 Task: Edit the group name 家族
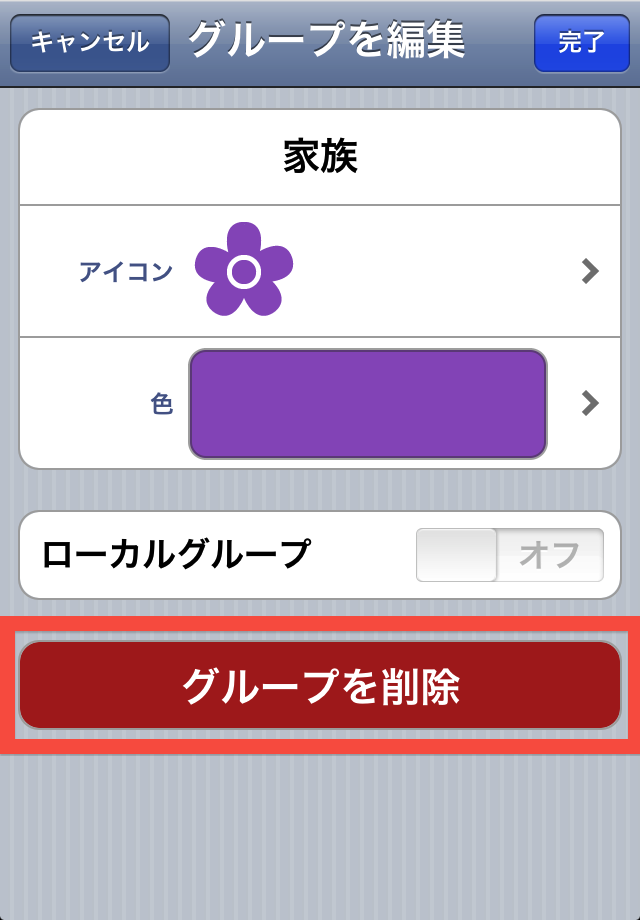click(x=320, y=158)
